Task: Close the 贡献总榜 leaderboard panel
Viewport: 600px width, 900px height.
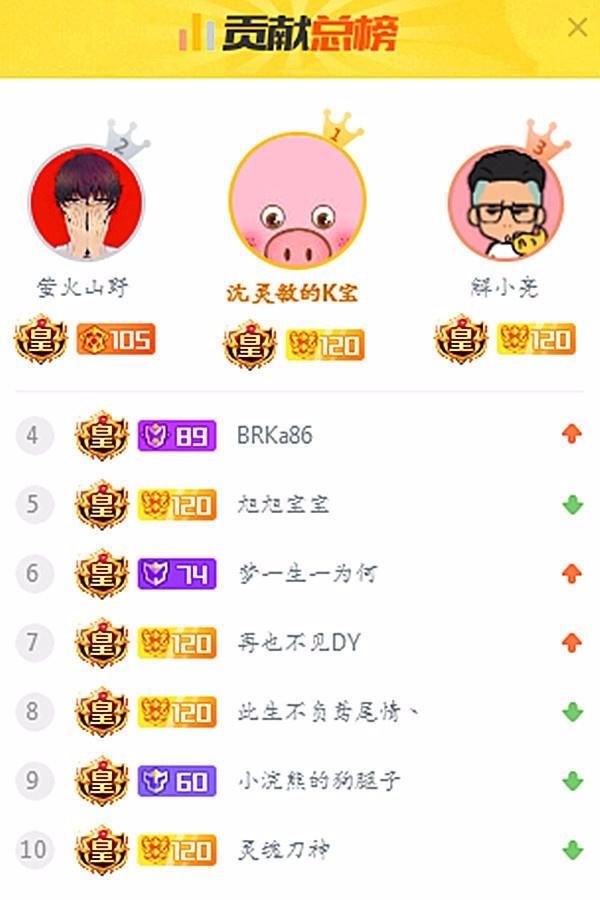Action: (x=577, y=28)
